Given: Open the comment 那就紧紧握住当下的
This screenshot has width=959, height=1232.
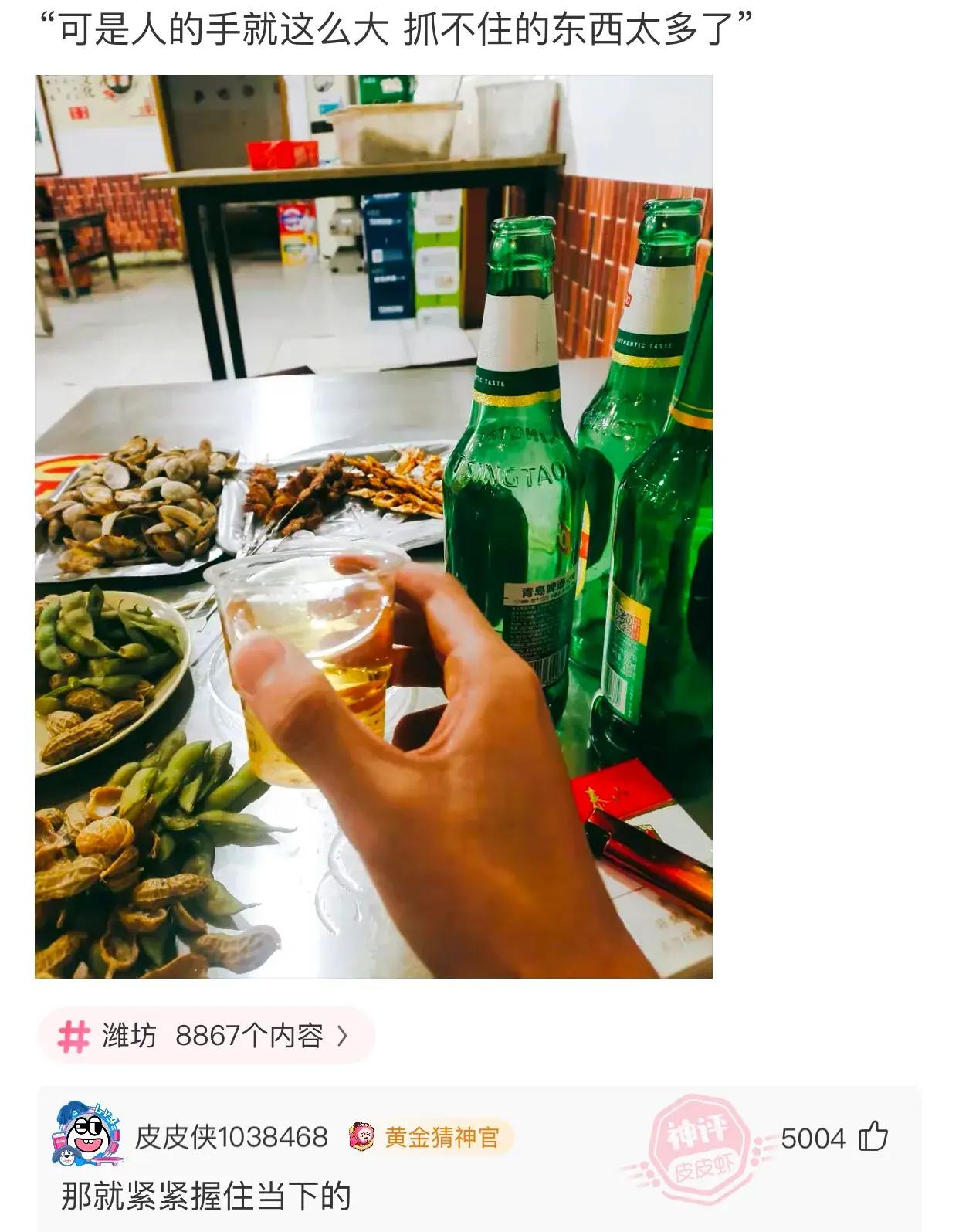Looking at the screenshot, I should (206, 1196).
